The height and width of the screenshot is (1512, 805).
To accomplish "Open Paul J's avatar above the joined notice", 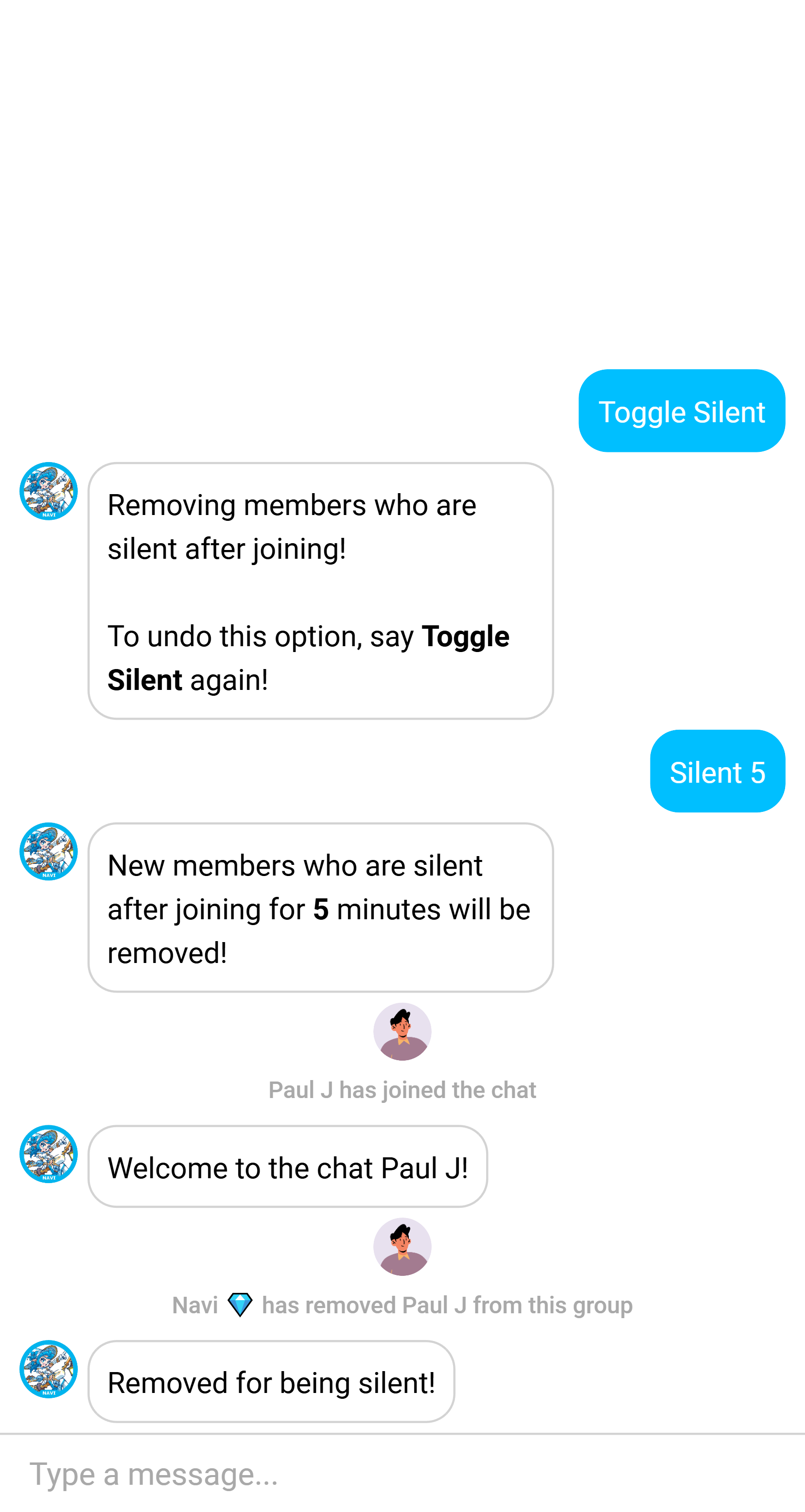I will coord(402,1031).
